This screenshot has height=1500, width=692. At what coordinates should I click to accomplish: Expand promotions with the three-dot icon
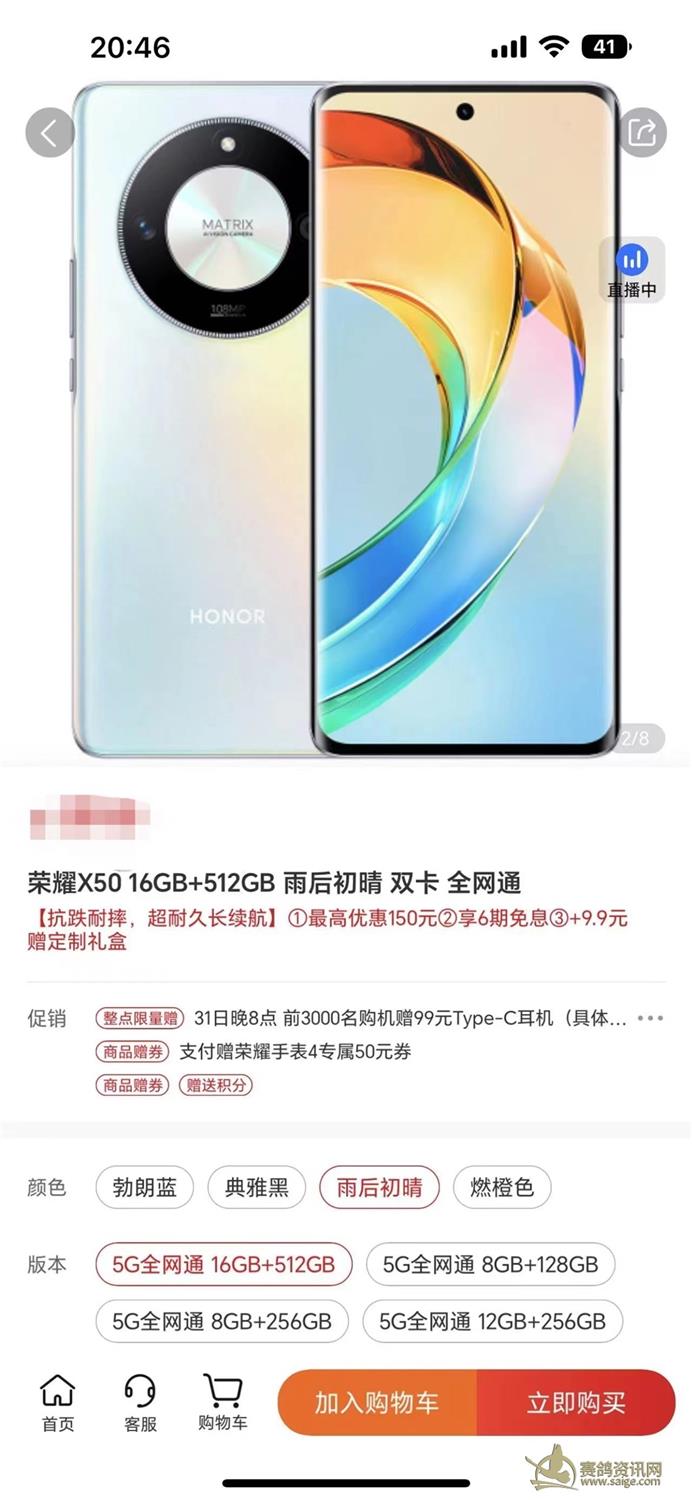[650, 1018]
